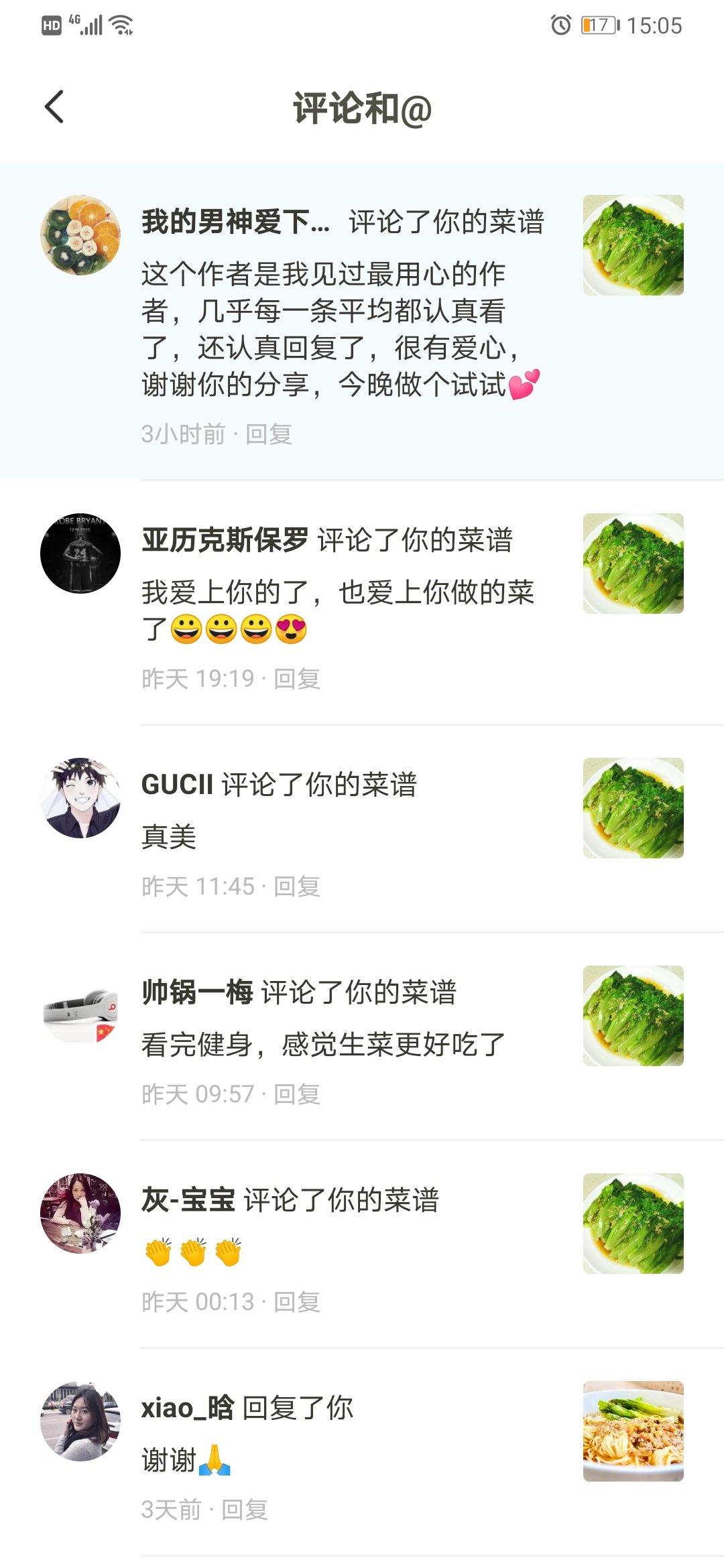The width and height of the screenshot is (724, 1568).
Task: View 帅锅一梅's profile avatar
Action: (x=80, y=1006)
